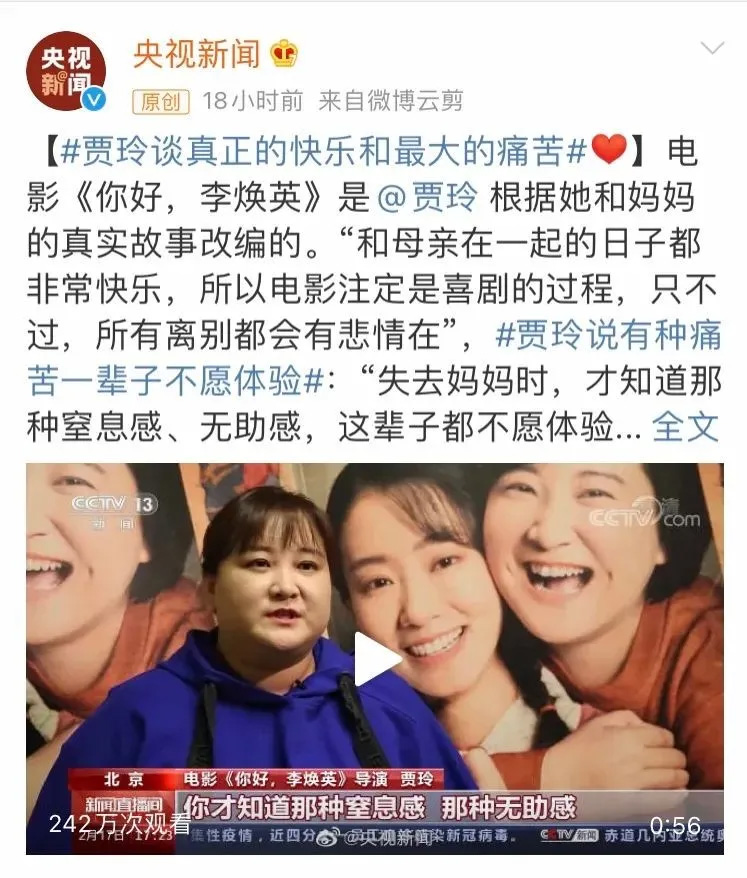Open the post options chevron at top right

pos(712,46)
